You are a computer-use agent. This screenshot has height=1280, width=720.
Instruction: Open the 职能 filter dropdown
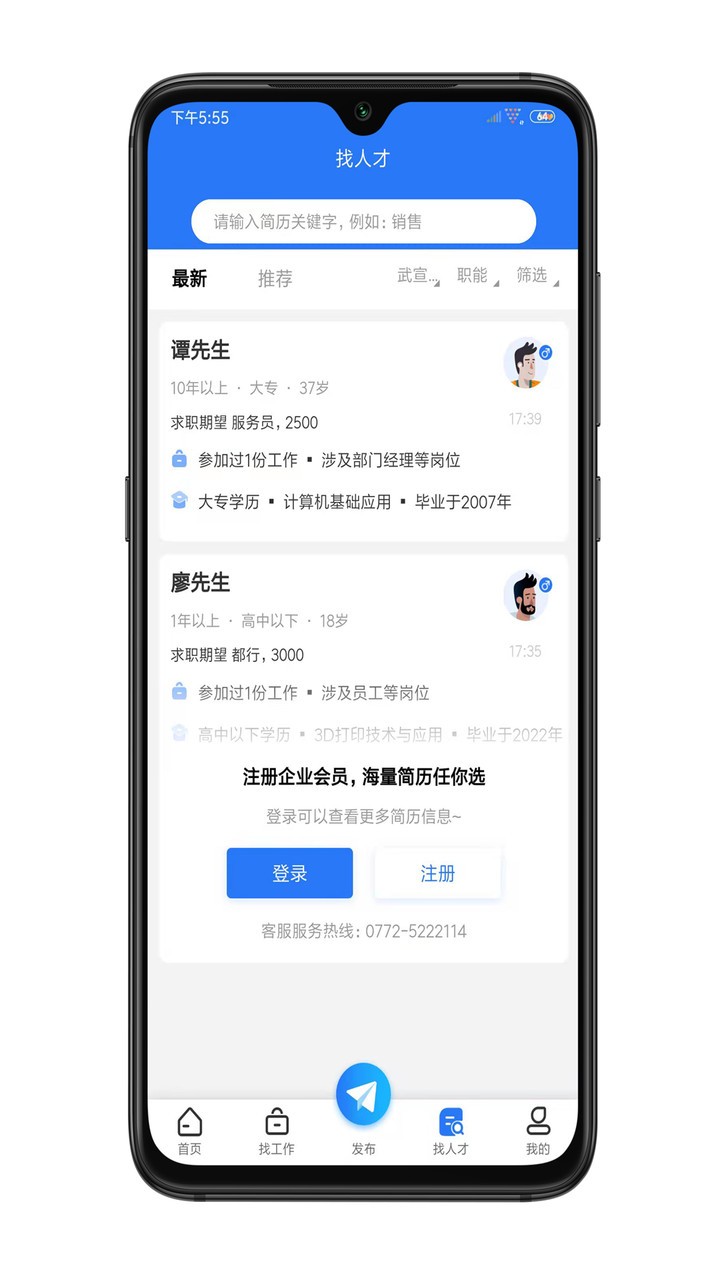(x=476, y=276)
